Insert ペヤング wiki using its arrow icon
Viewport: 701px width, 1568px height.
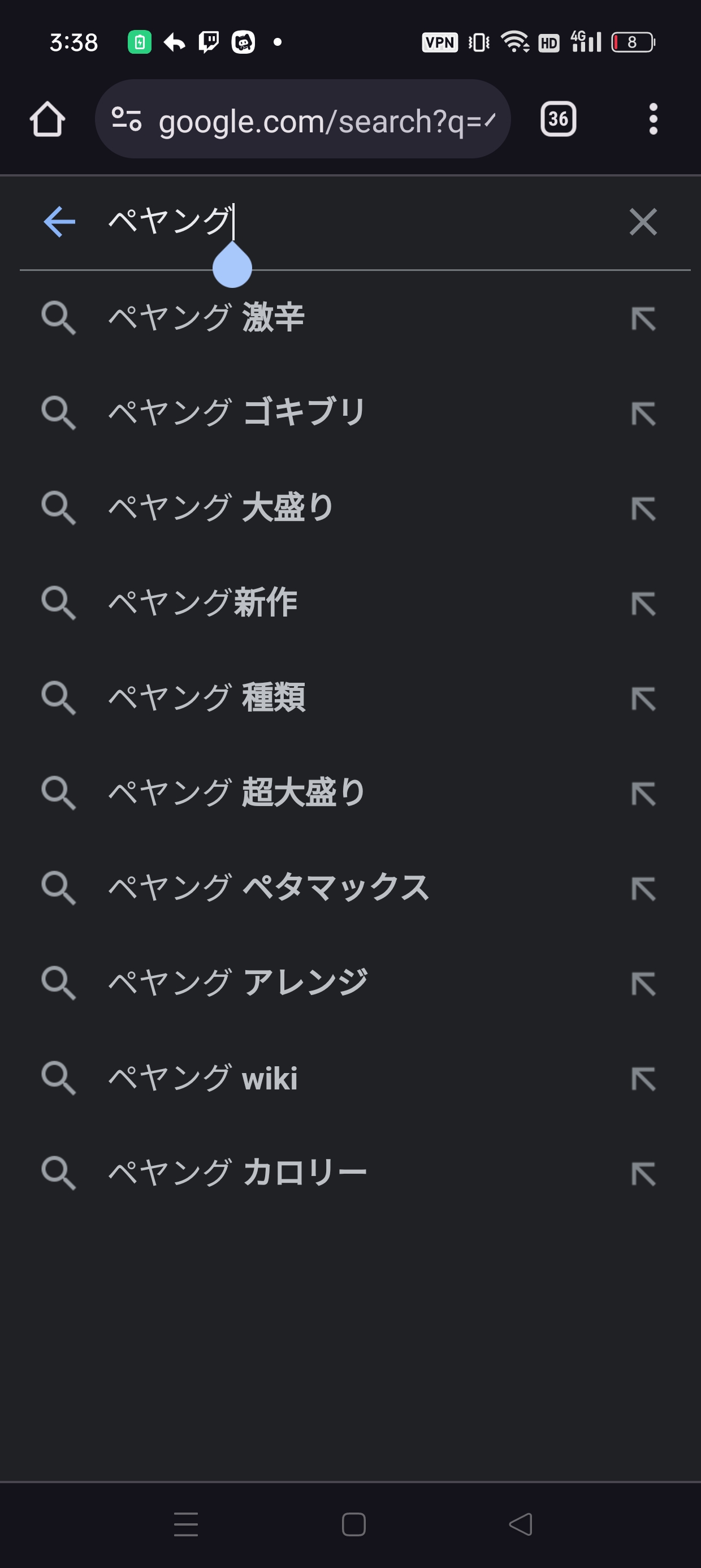point(643,1079)
